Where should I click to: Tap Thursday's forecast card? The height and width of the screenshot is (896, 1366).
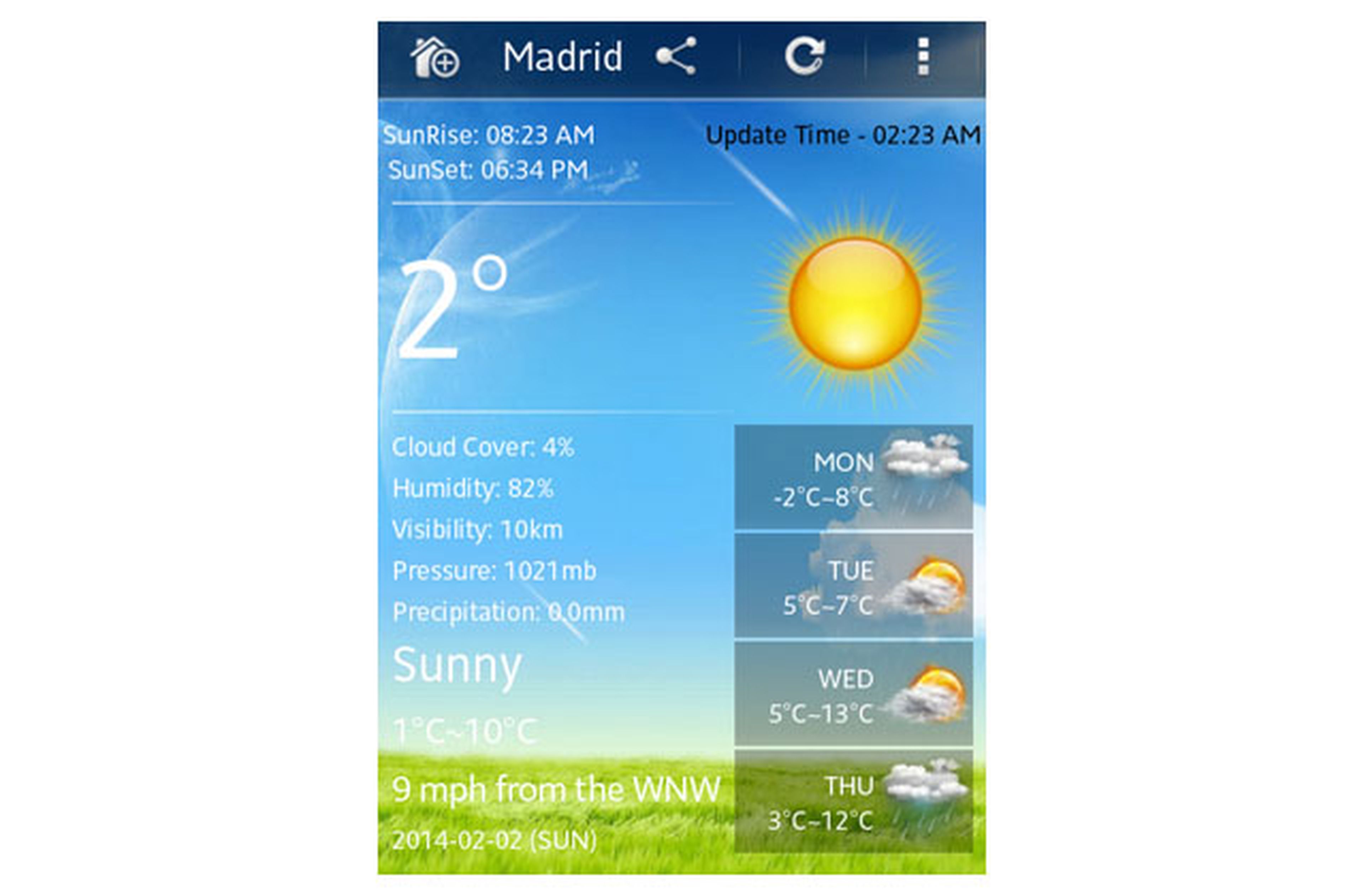[x=853, y=801]
